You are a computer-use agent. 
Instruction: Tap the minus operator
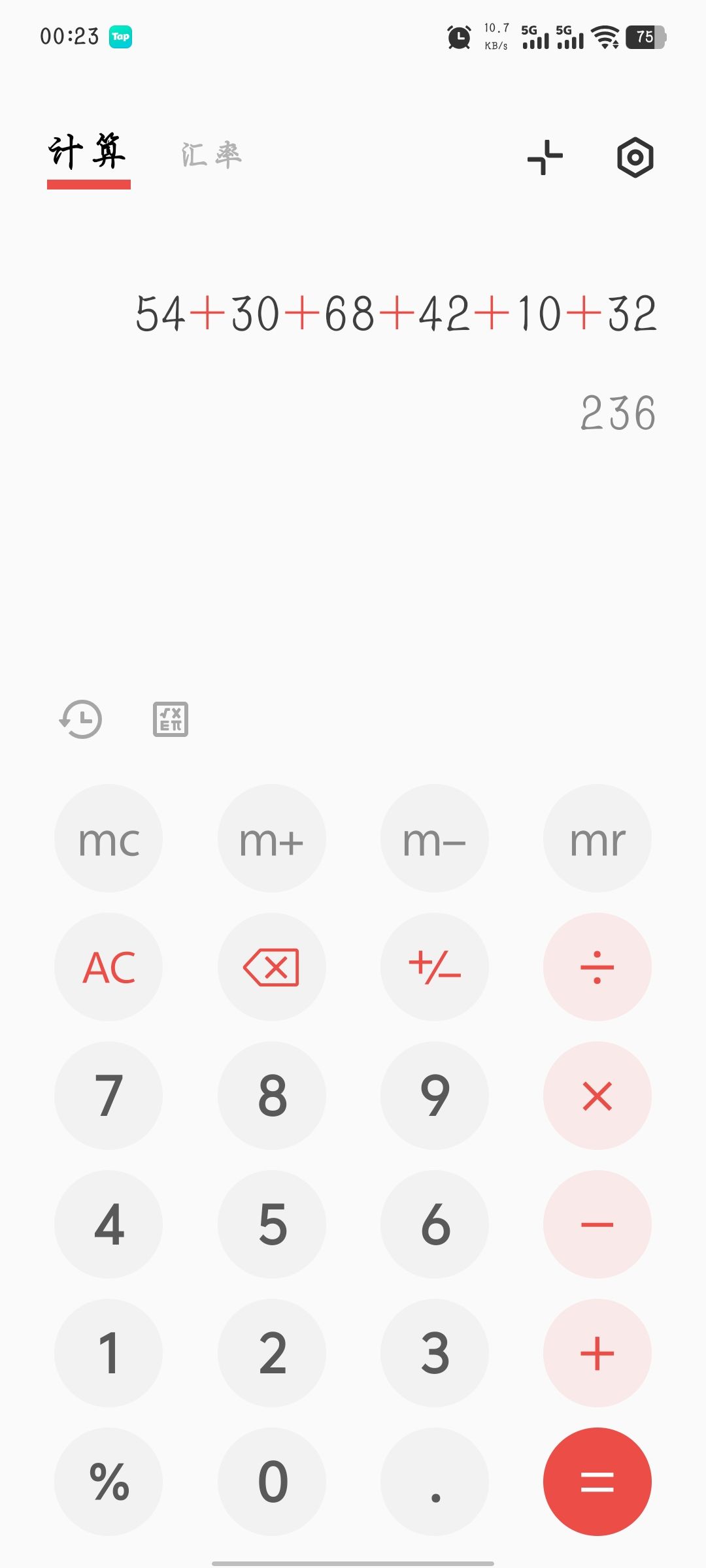pyautogui.click(x=597, y=1224)
